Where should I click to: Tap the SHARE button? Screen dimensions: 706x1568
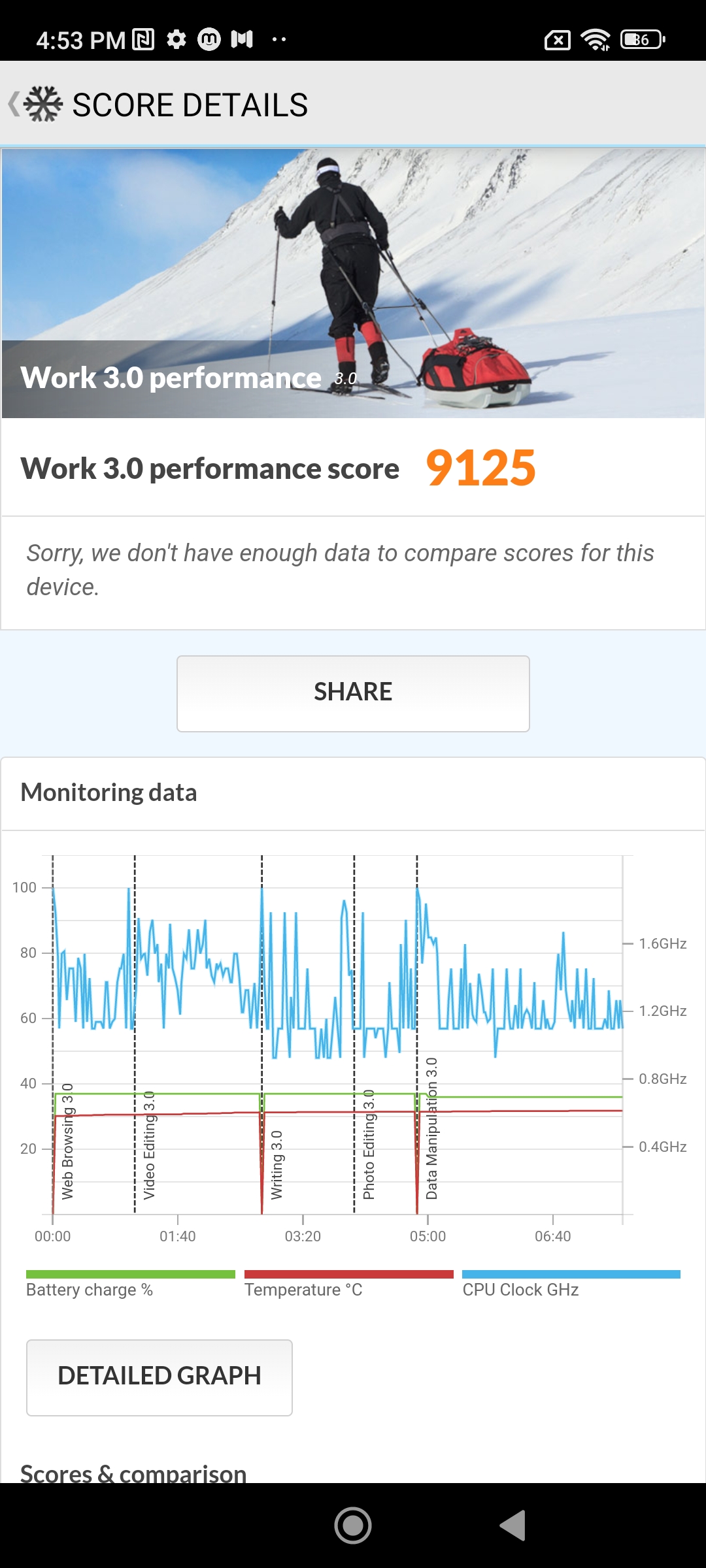(x=353, y=693)
